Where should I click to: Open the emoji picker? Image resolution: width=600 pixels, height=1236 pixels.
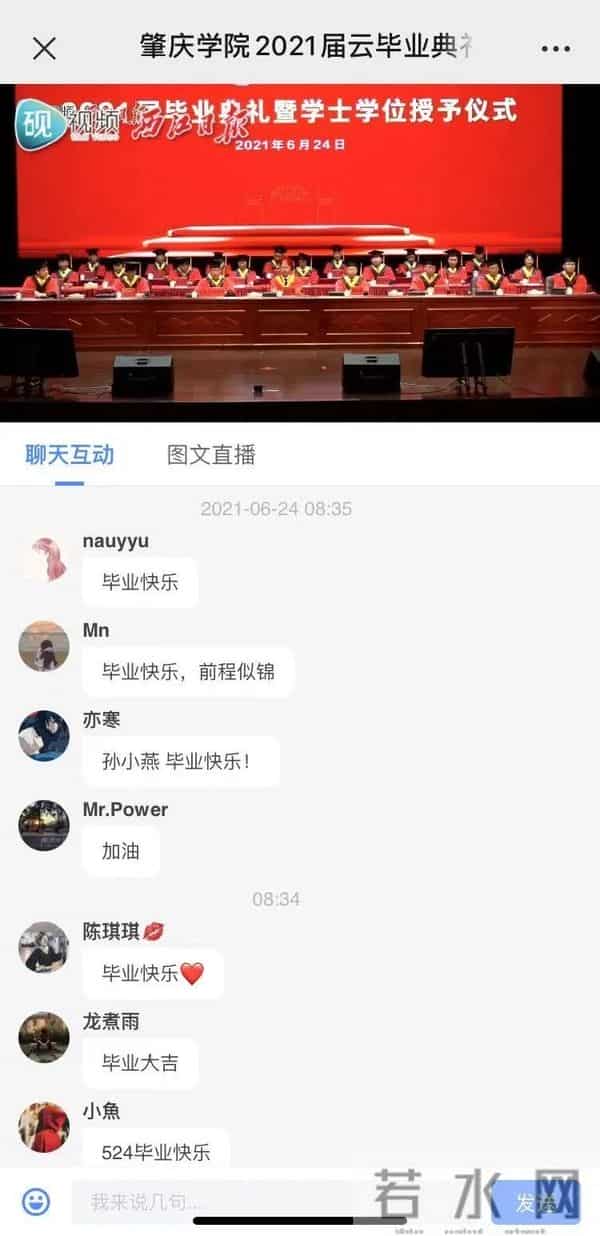[x=36, y=1201]
